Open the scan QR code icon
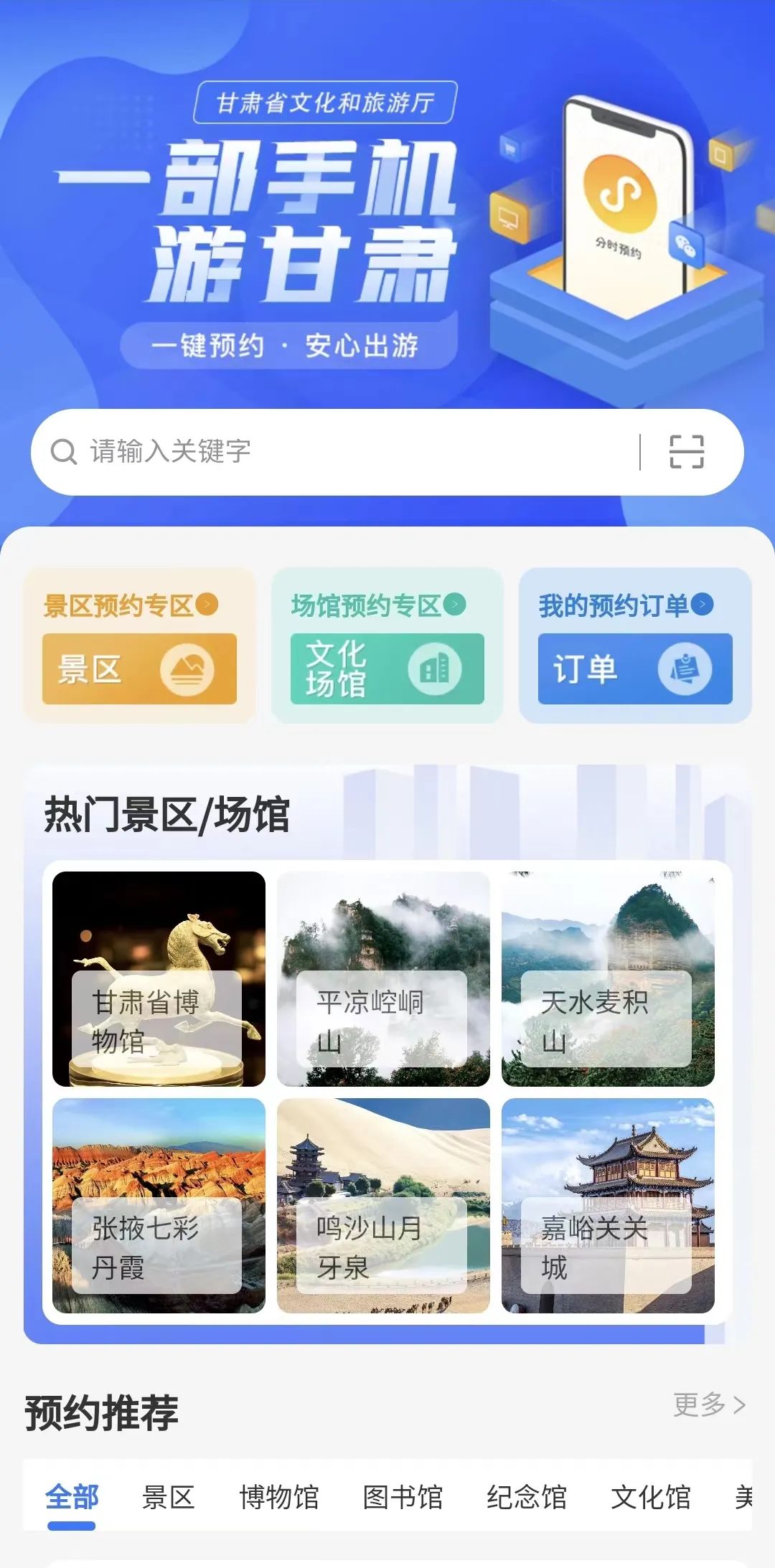Image resolution: width=775 pixels, height=1568 pixels. coord(686,452)
